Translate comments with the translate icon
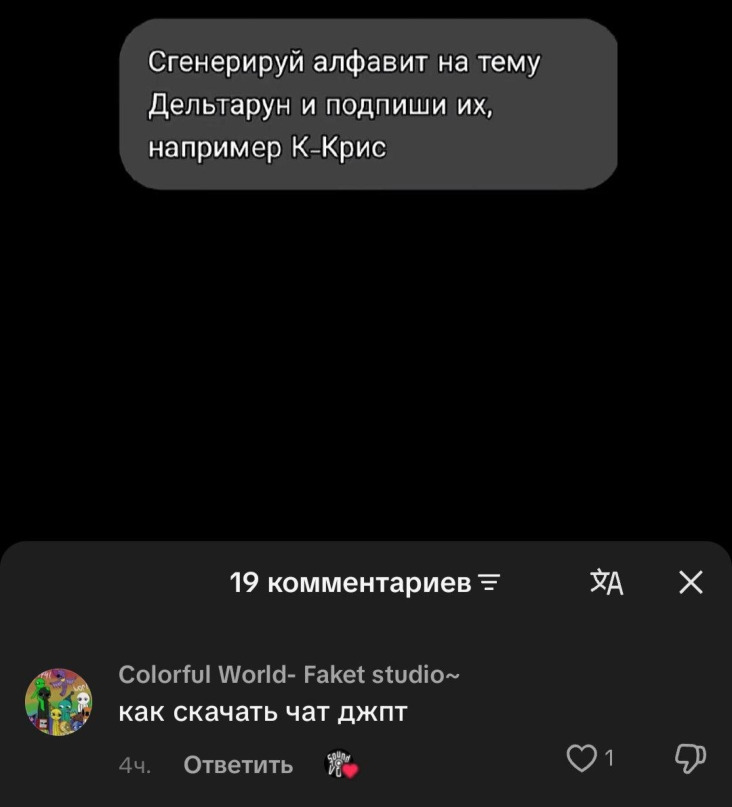Image resolution: width=732 pixels, height=807 pixels. tap(606, 583)
